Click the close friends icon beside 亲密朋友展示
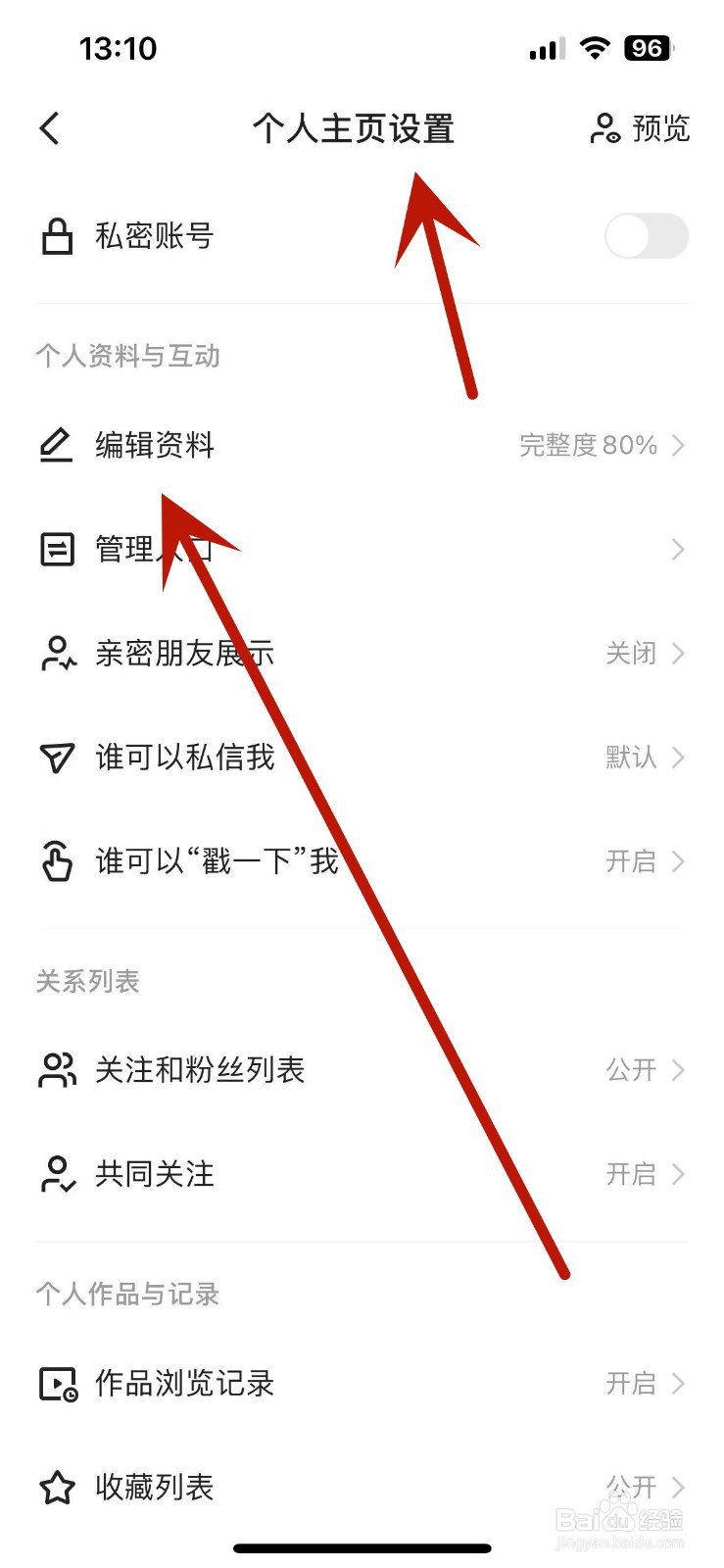The height and width of the screenshot is (1568, 724). 57,653
